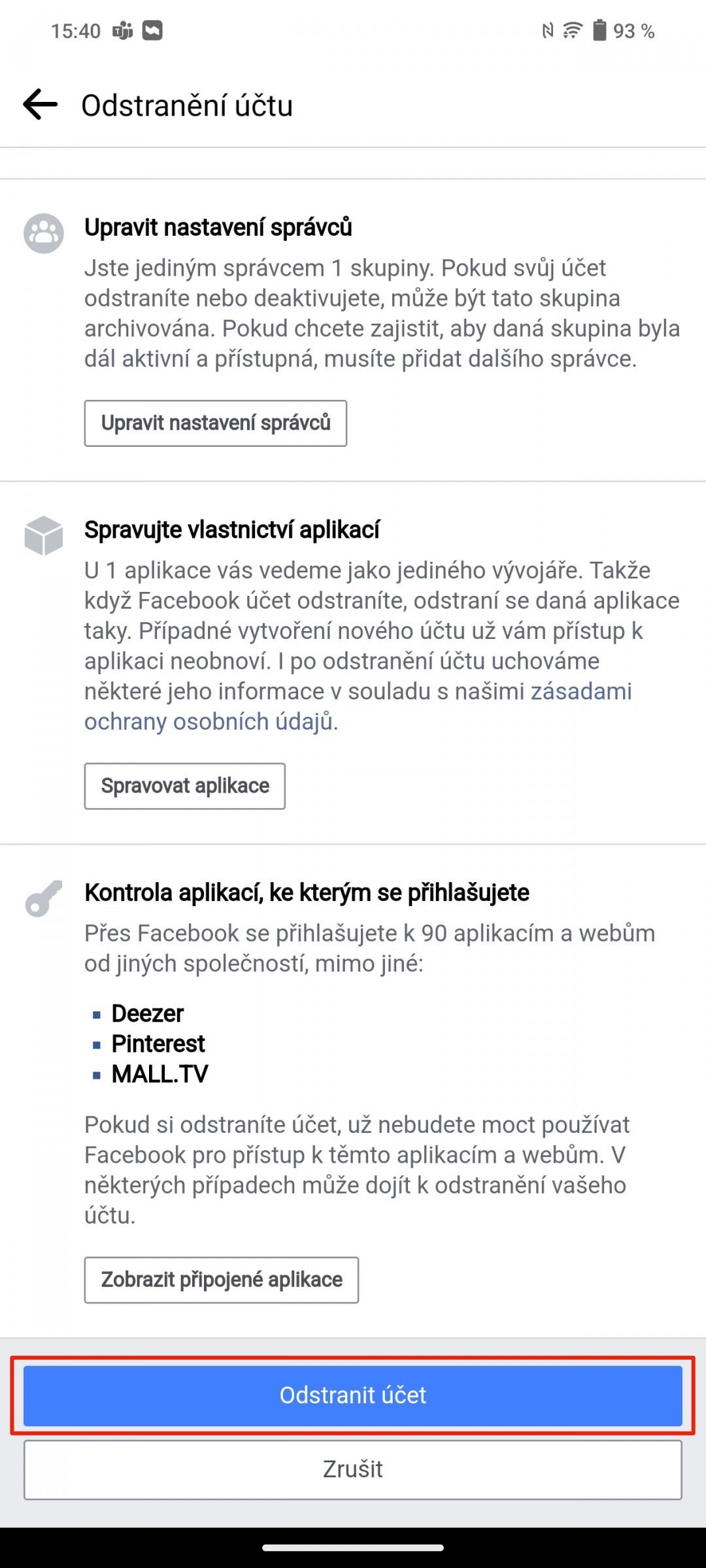Tap the Upravit nastavení správců button
706x1568 pixels.
(216, 423)
